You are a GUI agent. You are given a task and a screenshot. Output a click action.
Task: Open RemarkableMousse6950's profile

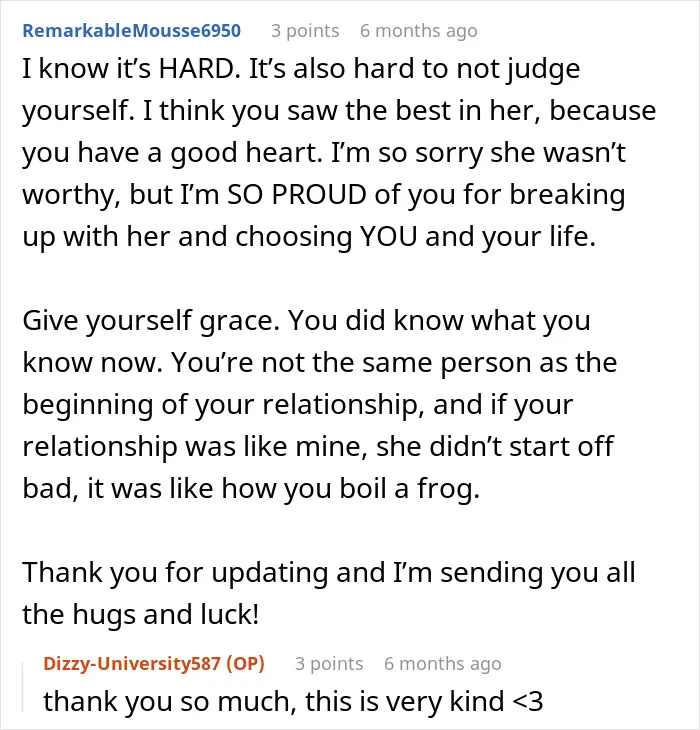(132, 31)
